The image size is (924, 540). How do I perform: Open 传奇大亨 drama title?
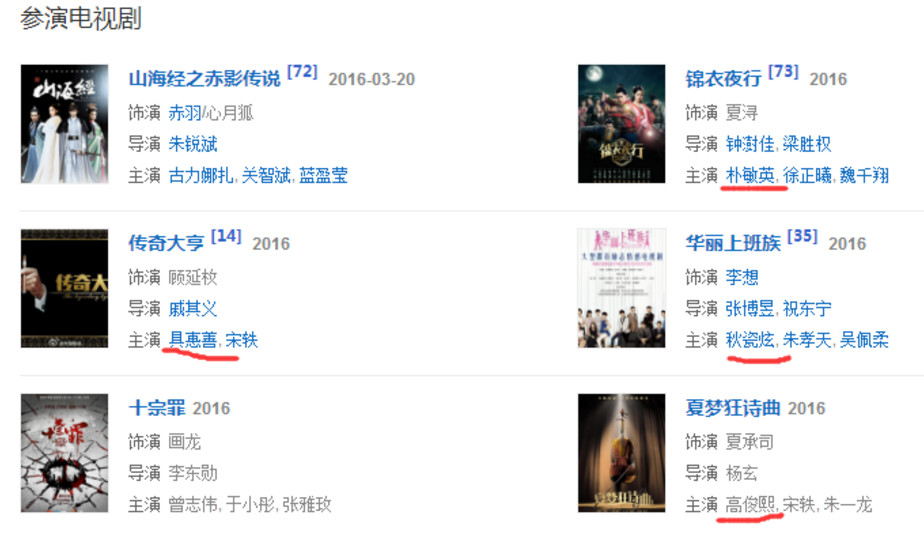(x=166, y=243)
